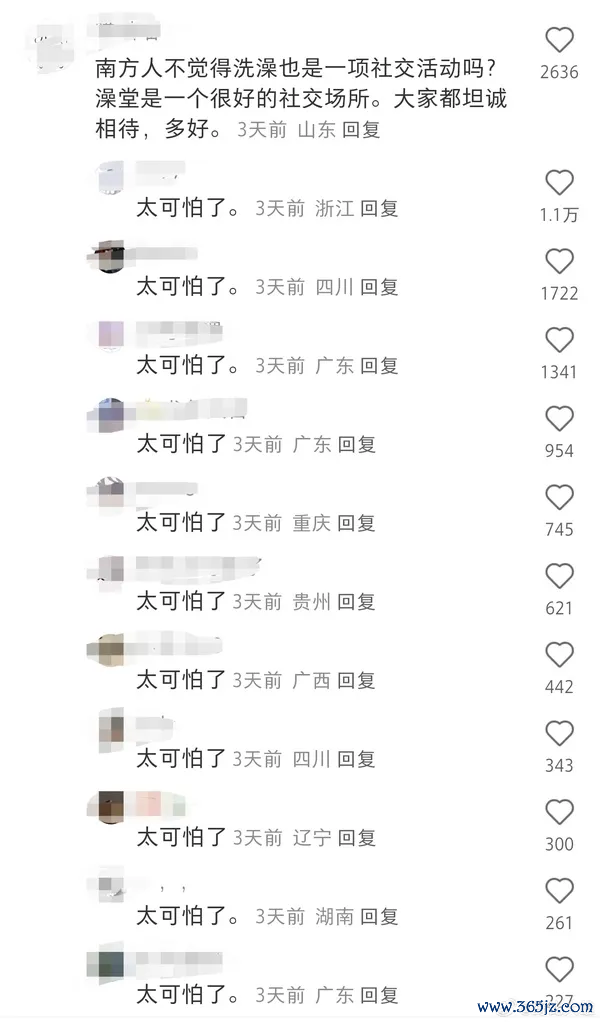Like the Guizhou reply with 621 likes
The image size is (600, 1022).
tap(559, 576)
